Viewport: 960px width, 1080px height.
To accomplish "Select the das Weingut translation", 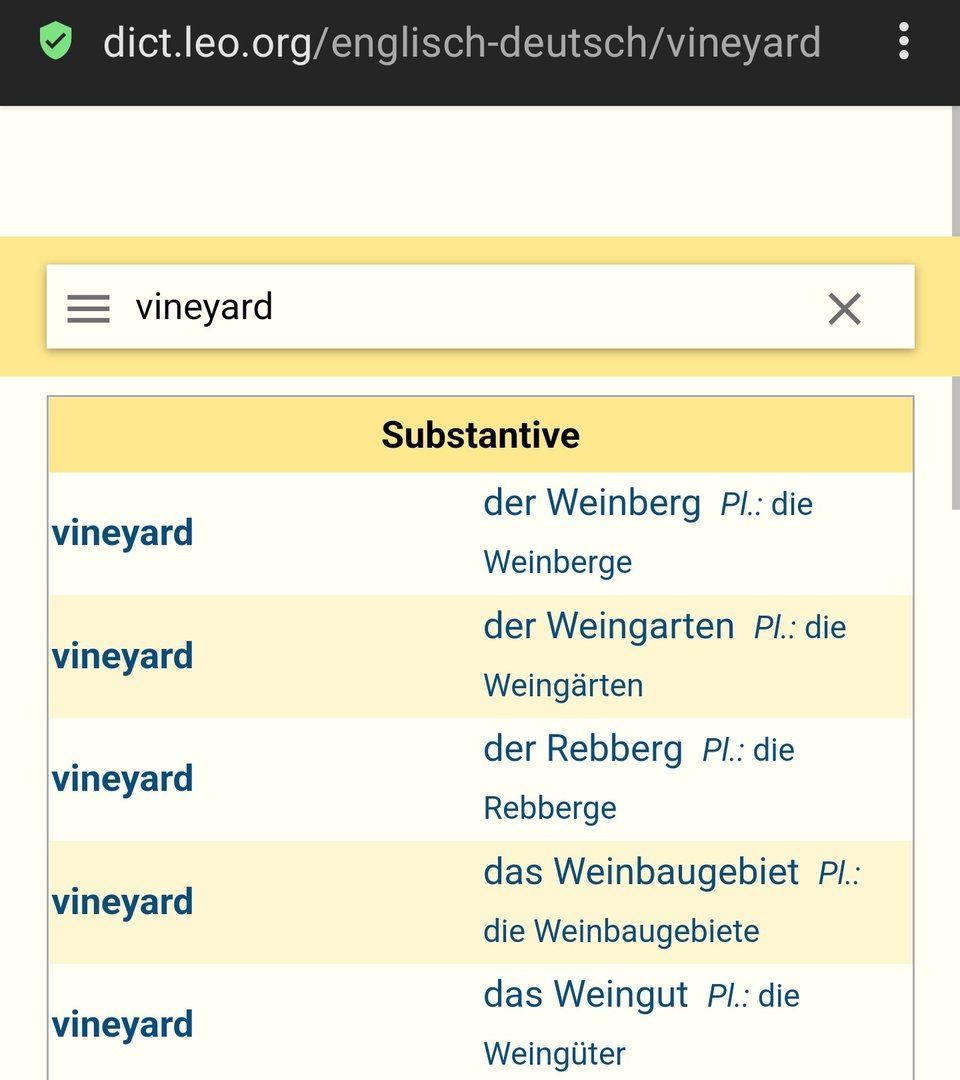I will pyautogui.click(x=586, y=995).
